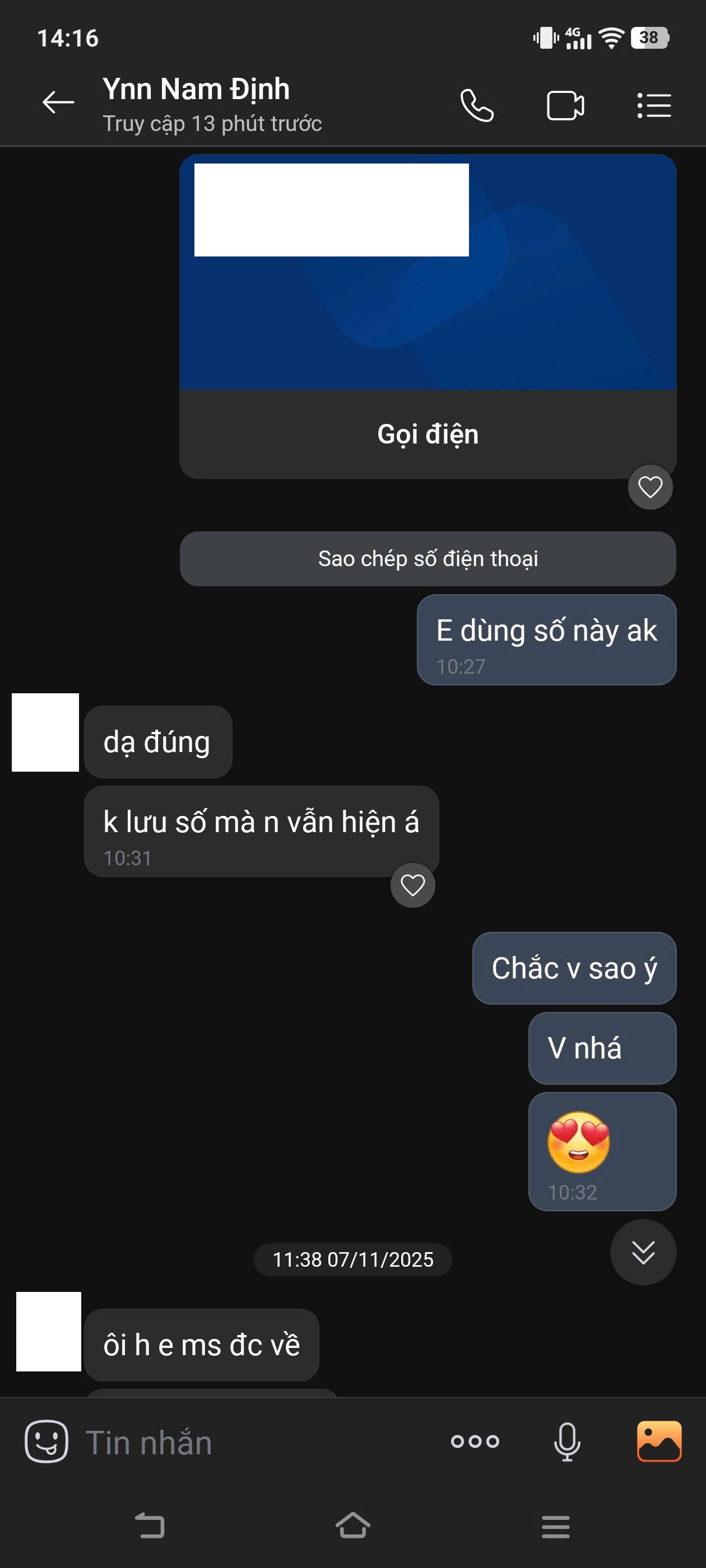Image resolution: width=706 pixels, height=1568 pixels.
Task: Start a voice call with Ynn Nam Định
Action: (477, 105)
